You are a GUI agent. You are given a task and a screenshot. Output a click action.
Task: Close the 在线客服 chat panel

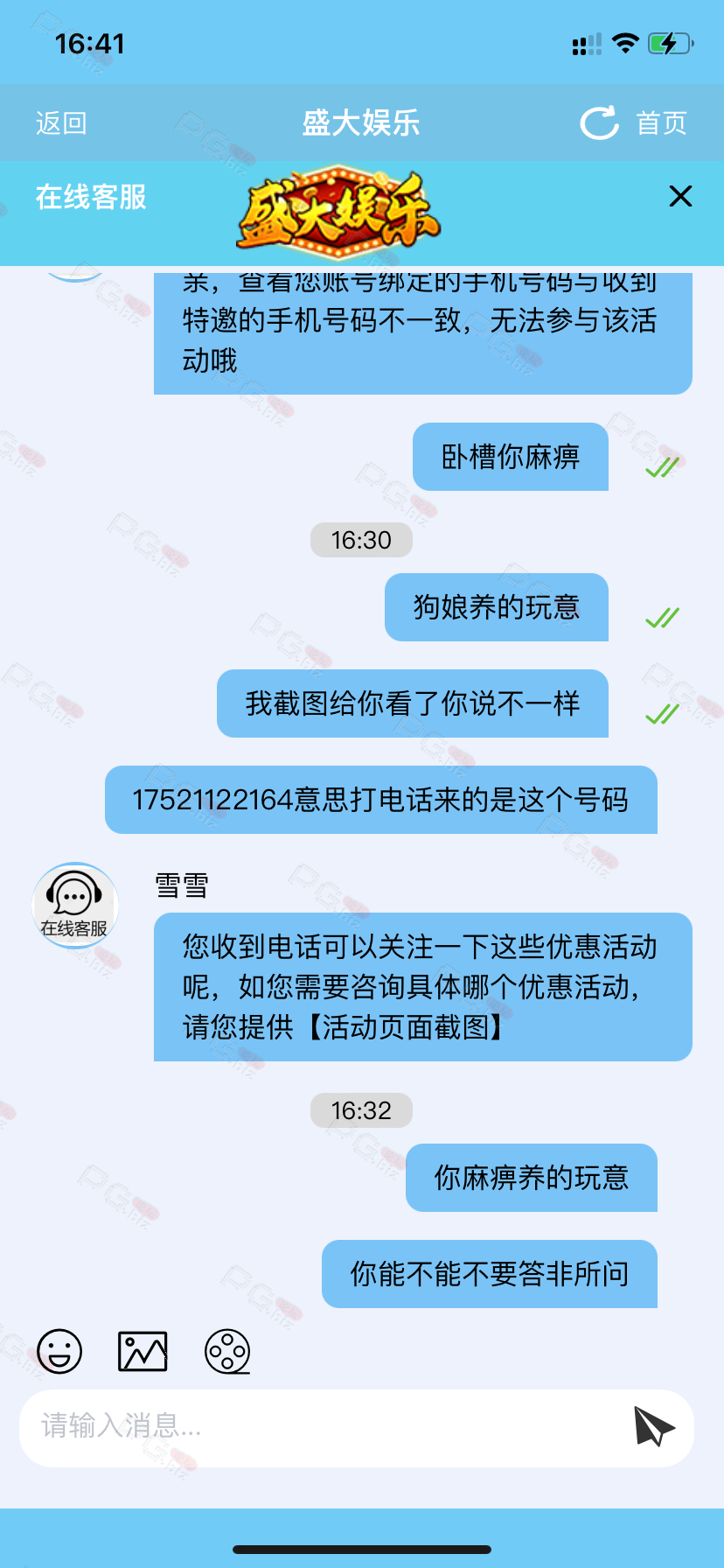coord(680,196)
